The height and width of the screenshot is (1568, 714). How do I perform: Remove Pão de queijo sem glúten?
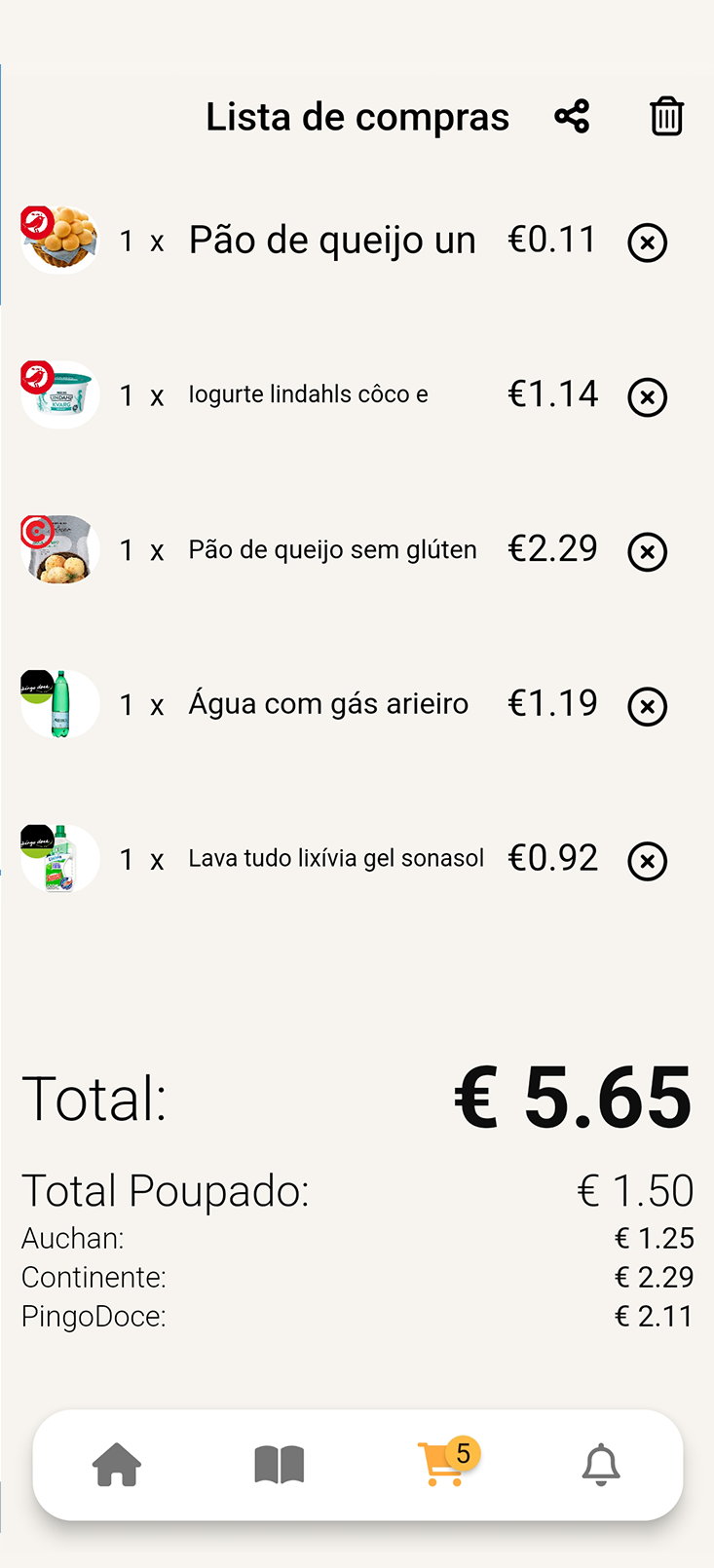(x=647, y=552)
